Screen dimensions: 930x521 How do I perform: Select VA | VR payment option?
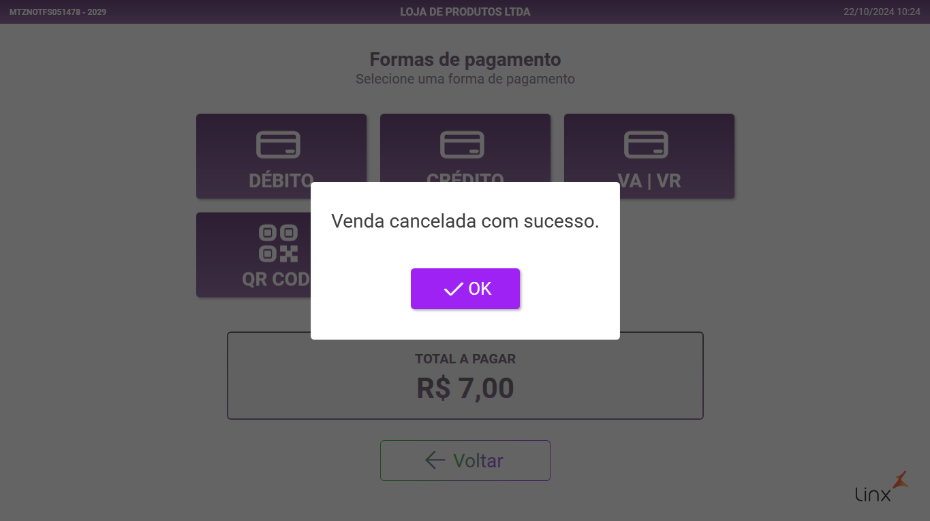tap(649, 155)
